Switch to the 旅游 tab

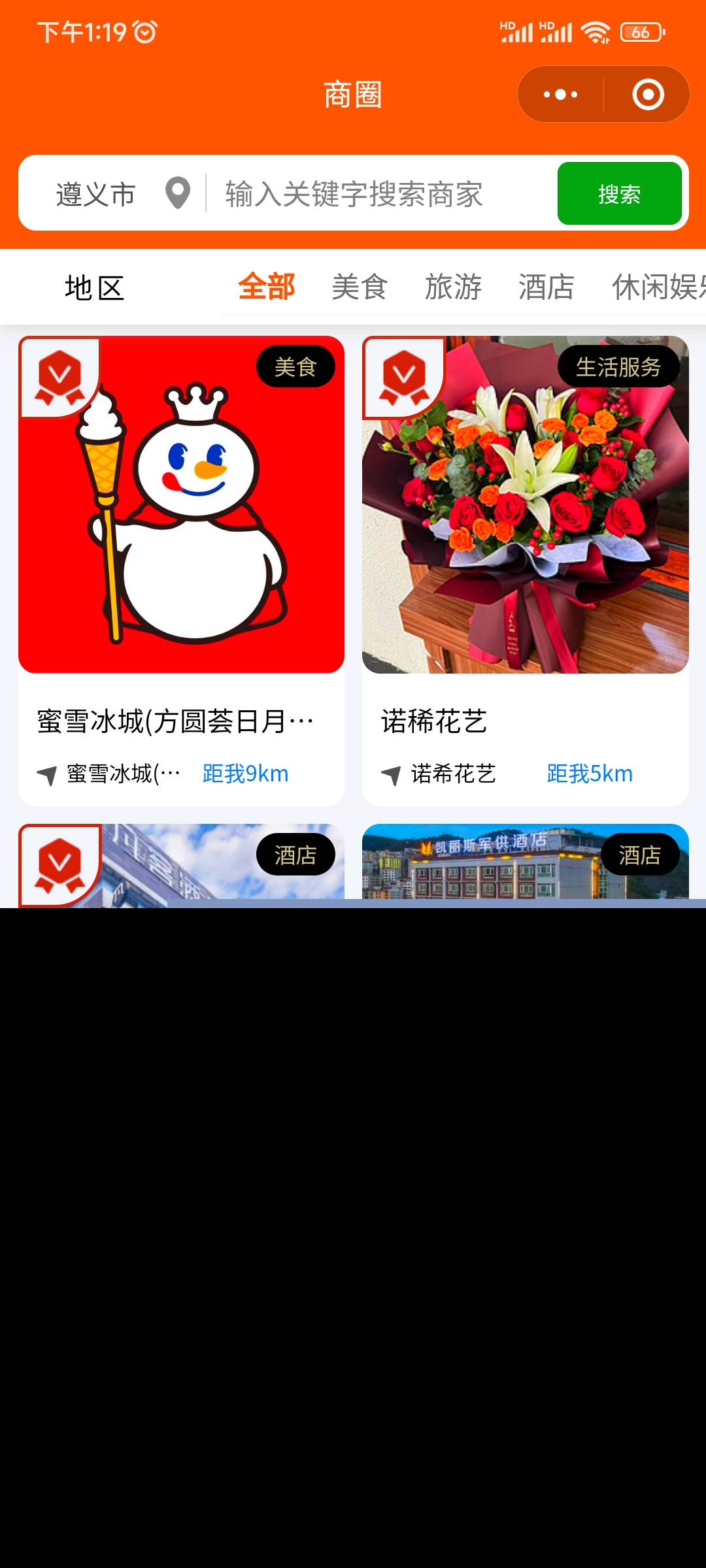point(453,287)
